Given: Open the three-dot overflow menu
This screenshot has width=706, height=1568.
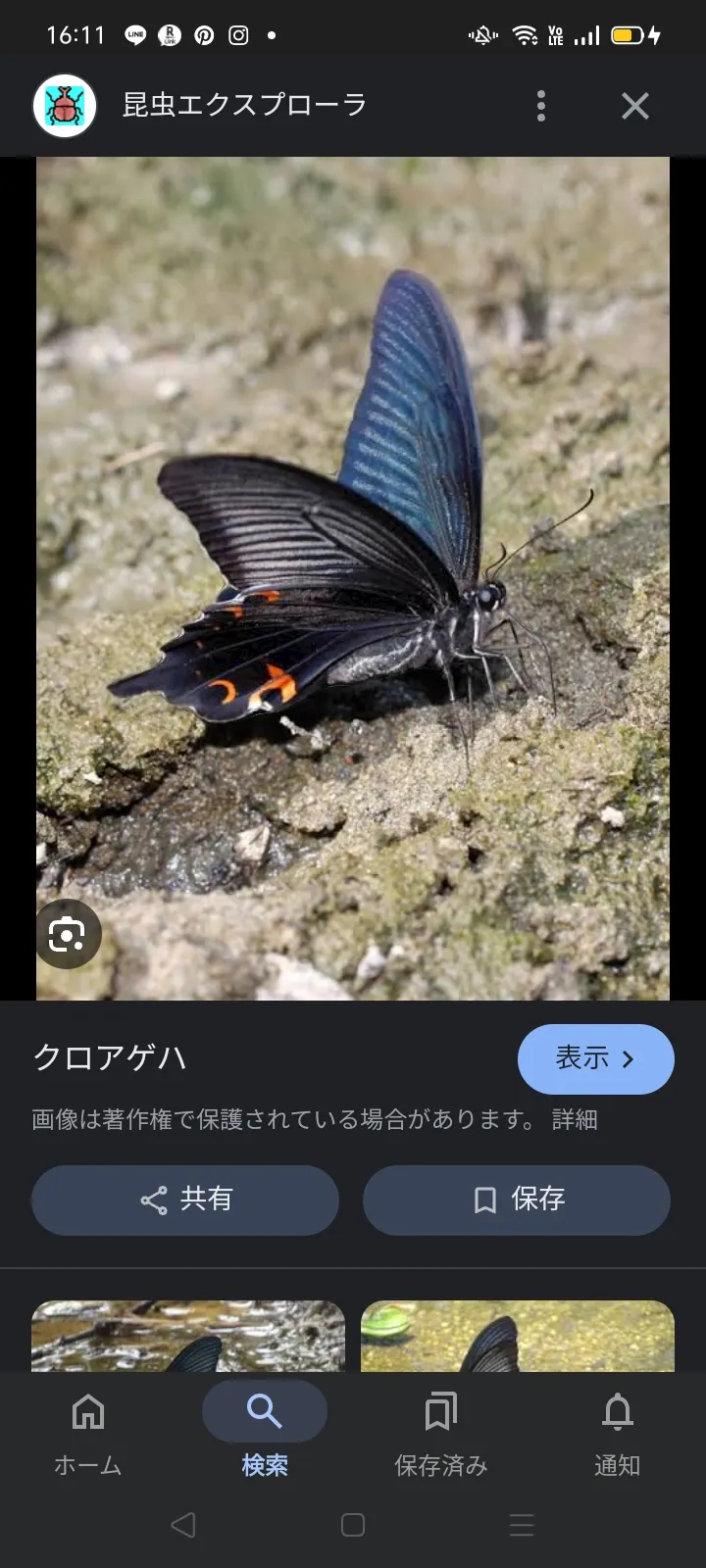Looking at the screenshot, I should [x=541, y=106].
